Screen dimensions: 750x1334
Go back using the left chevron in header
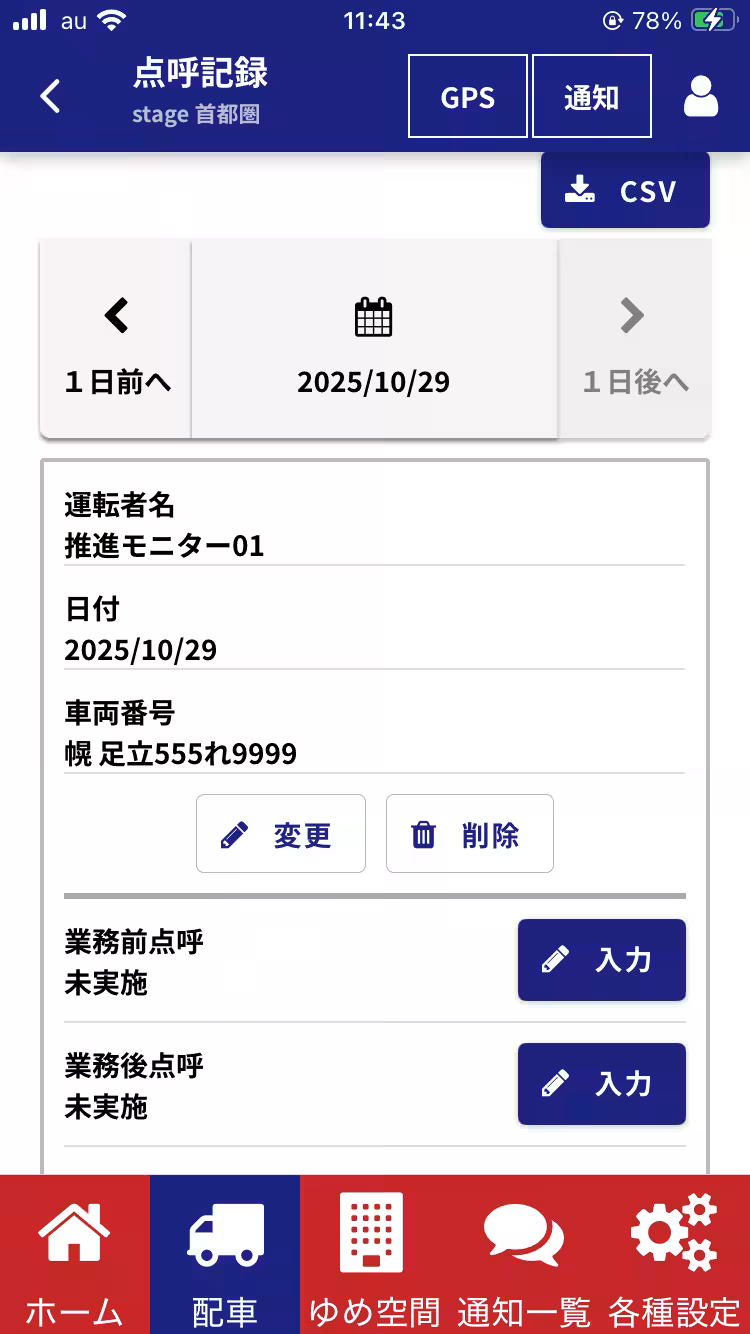pyautogui.click(x=48, y=95)
